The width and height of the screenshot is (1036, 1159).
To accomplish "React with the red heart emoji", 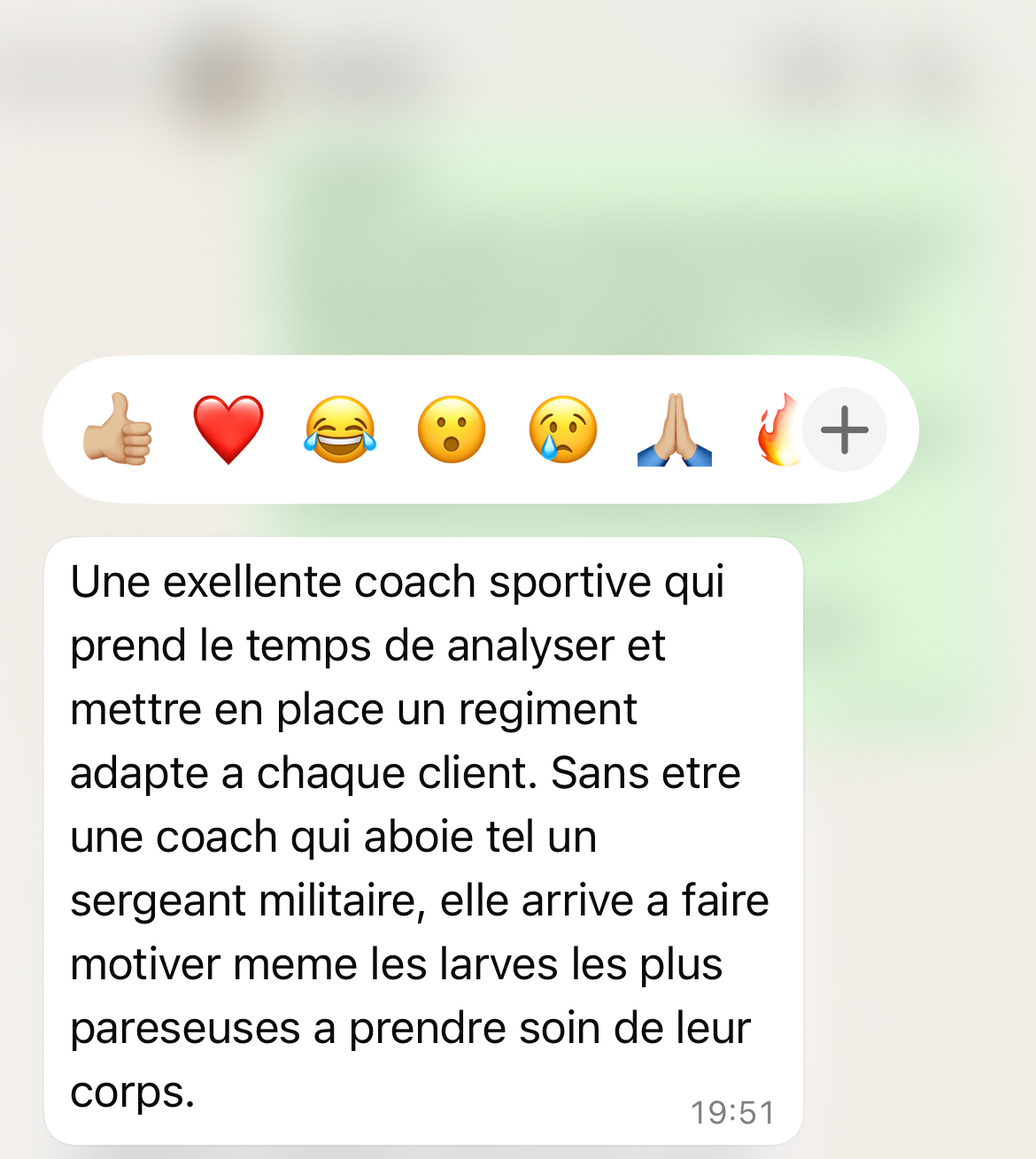I will (228, 430).
